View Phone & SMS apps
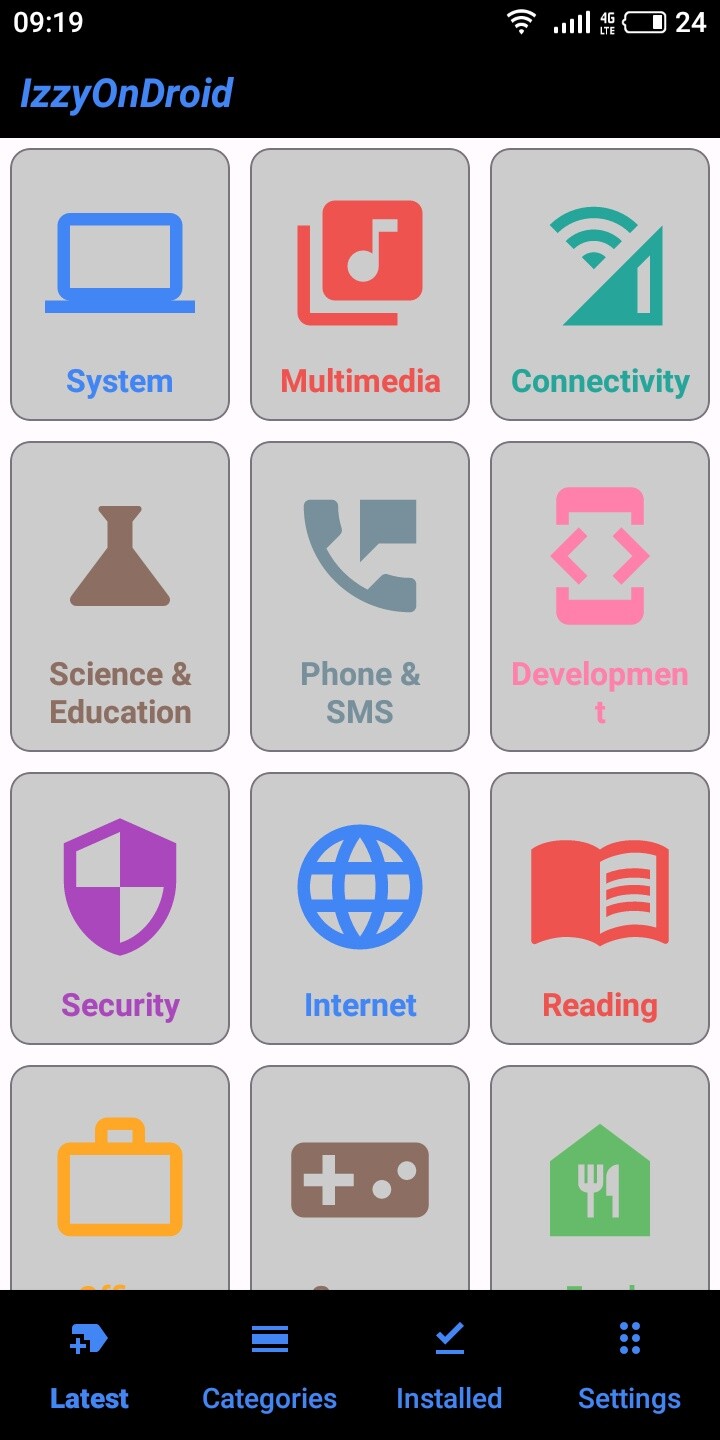Image resolution: width=720 pixels, height=1440 pixels. point(360,596)
